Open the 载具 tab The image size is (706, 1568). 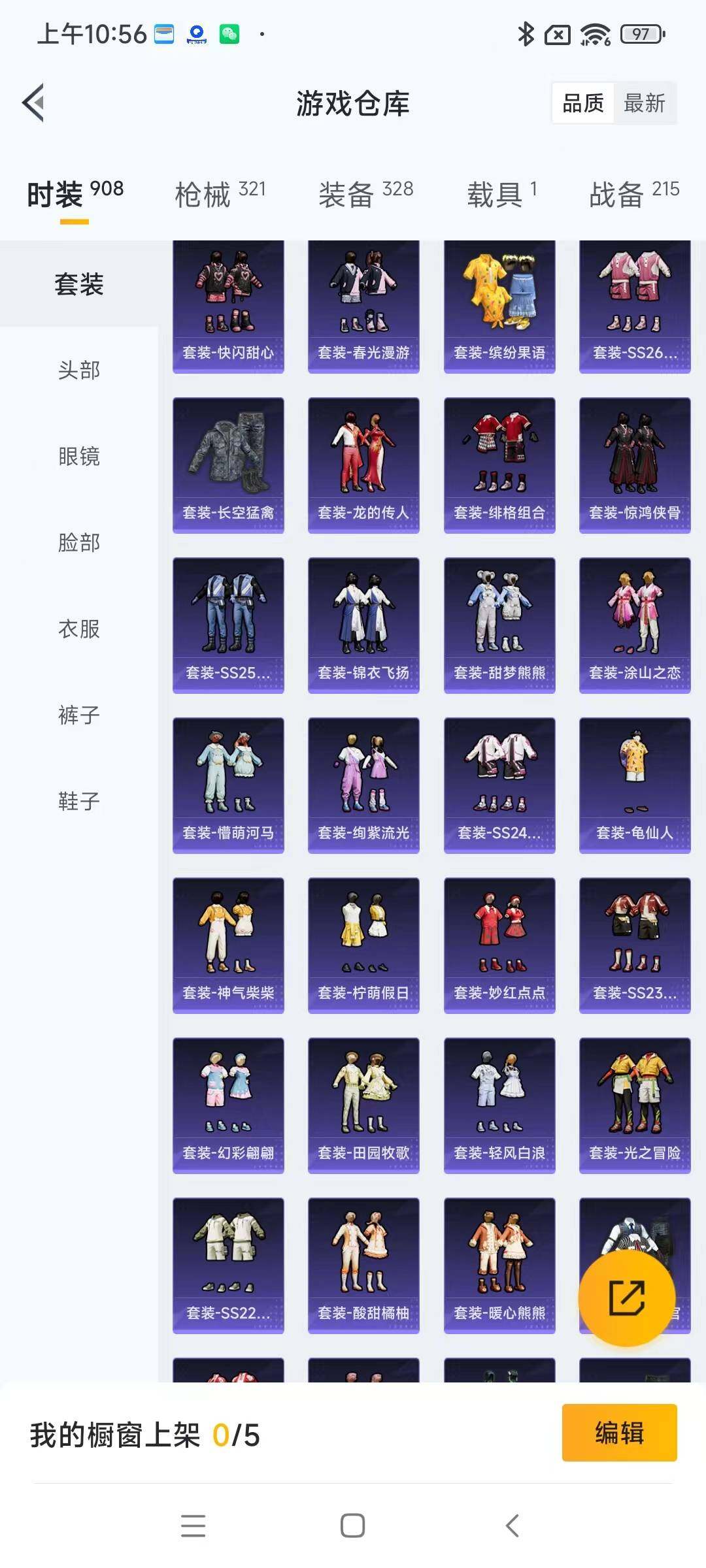point(501,194)
